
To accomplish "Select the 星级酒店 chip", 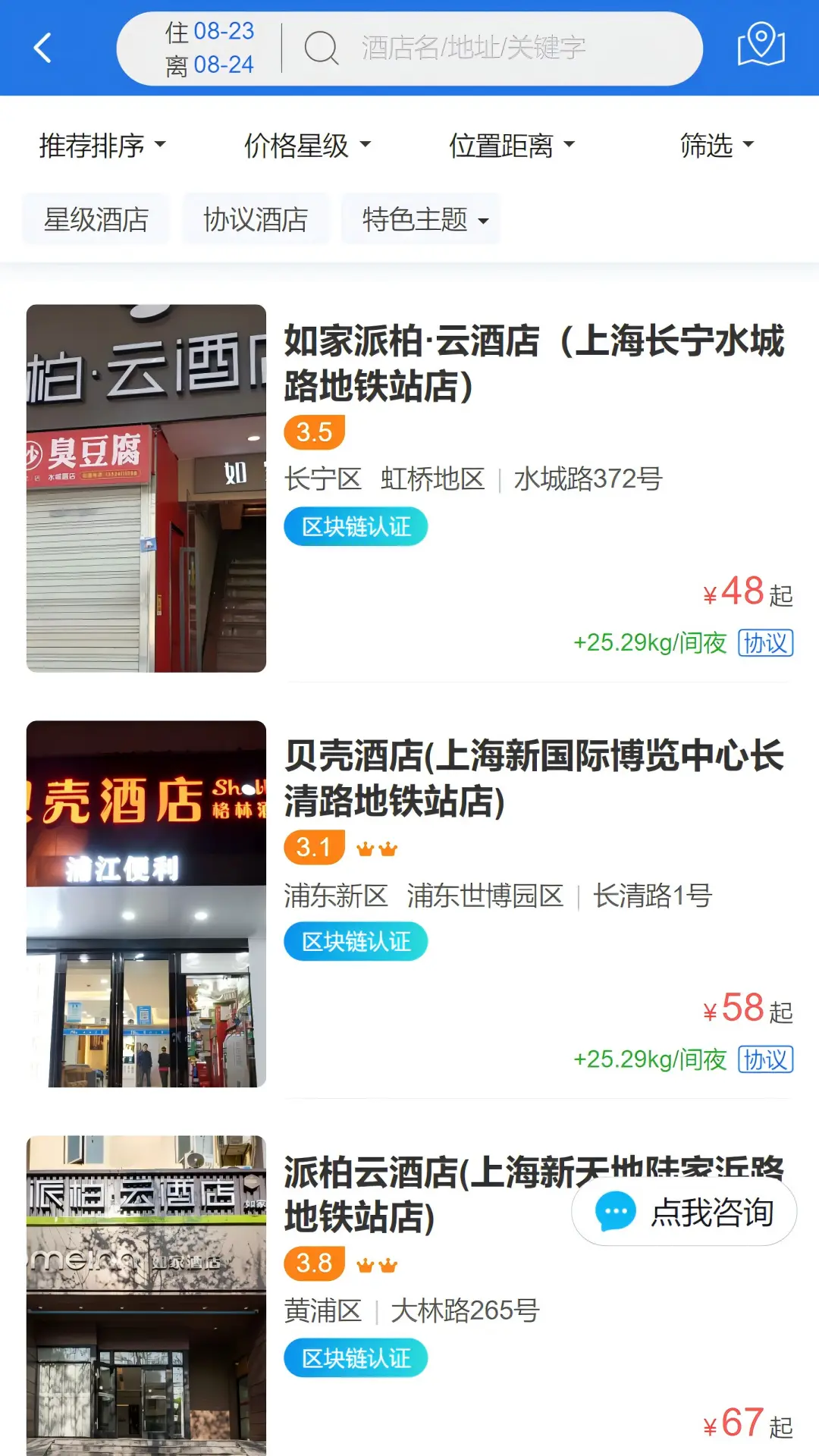I will pyautogui.click(x=96, y=220).
